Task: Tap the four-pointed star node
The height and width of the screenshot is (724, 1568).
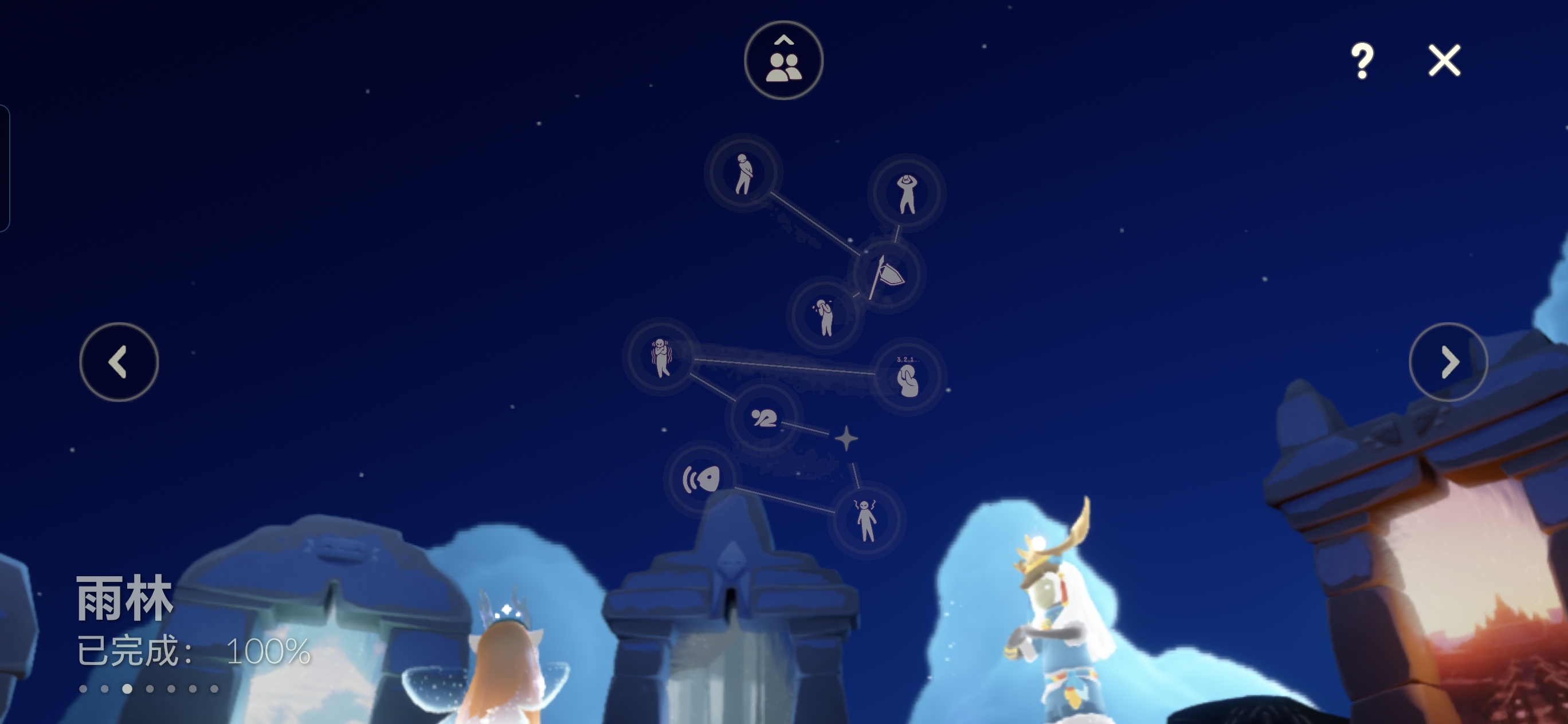Action: pos(846,438)
